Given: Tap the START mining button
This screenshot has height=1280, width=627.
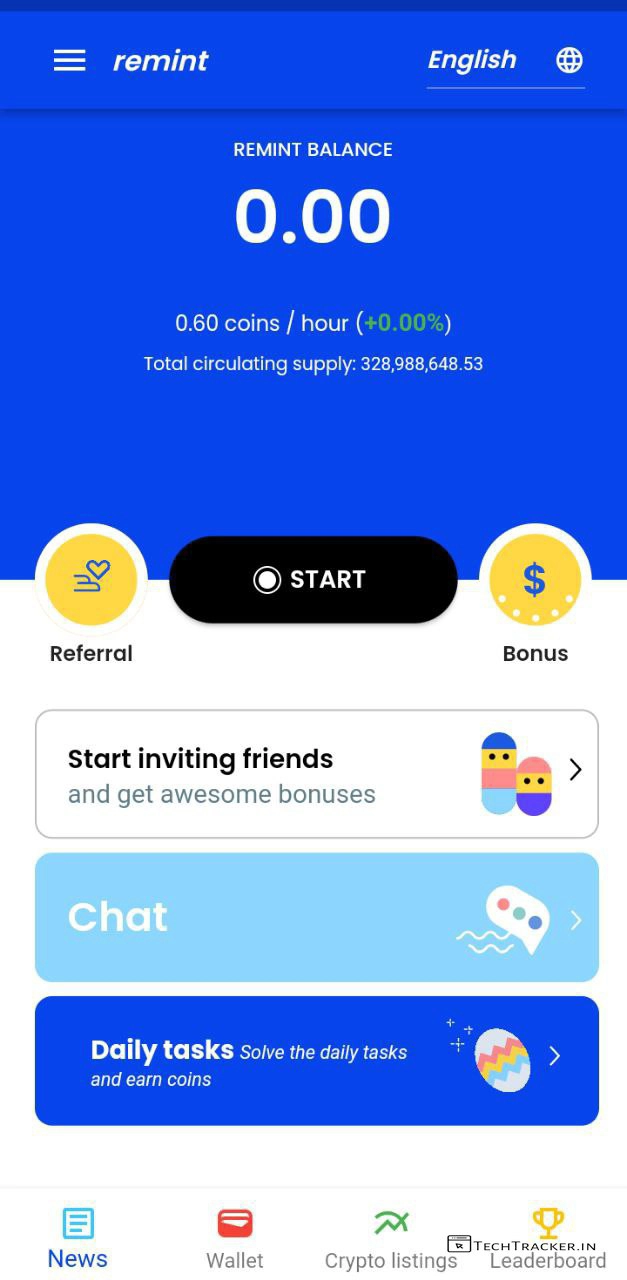Looking at the screenshot, I should point(313,580).
